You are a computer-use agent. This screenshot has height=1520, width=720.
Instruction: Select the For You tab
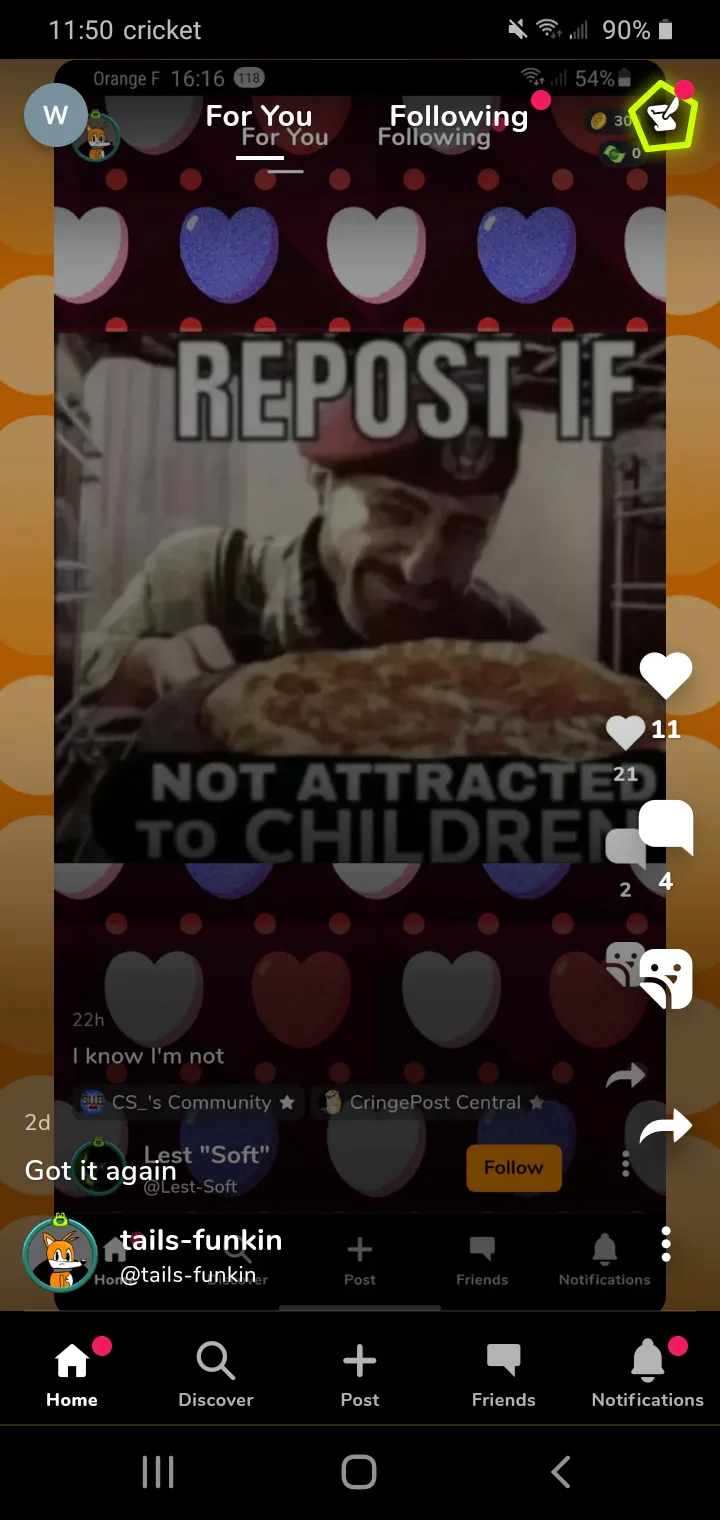tap(259, 116)
